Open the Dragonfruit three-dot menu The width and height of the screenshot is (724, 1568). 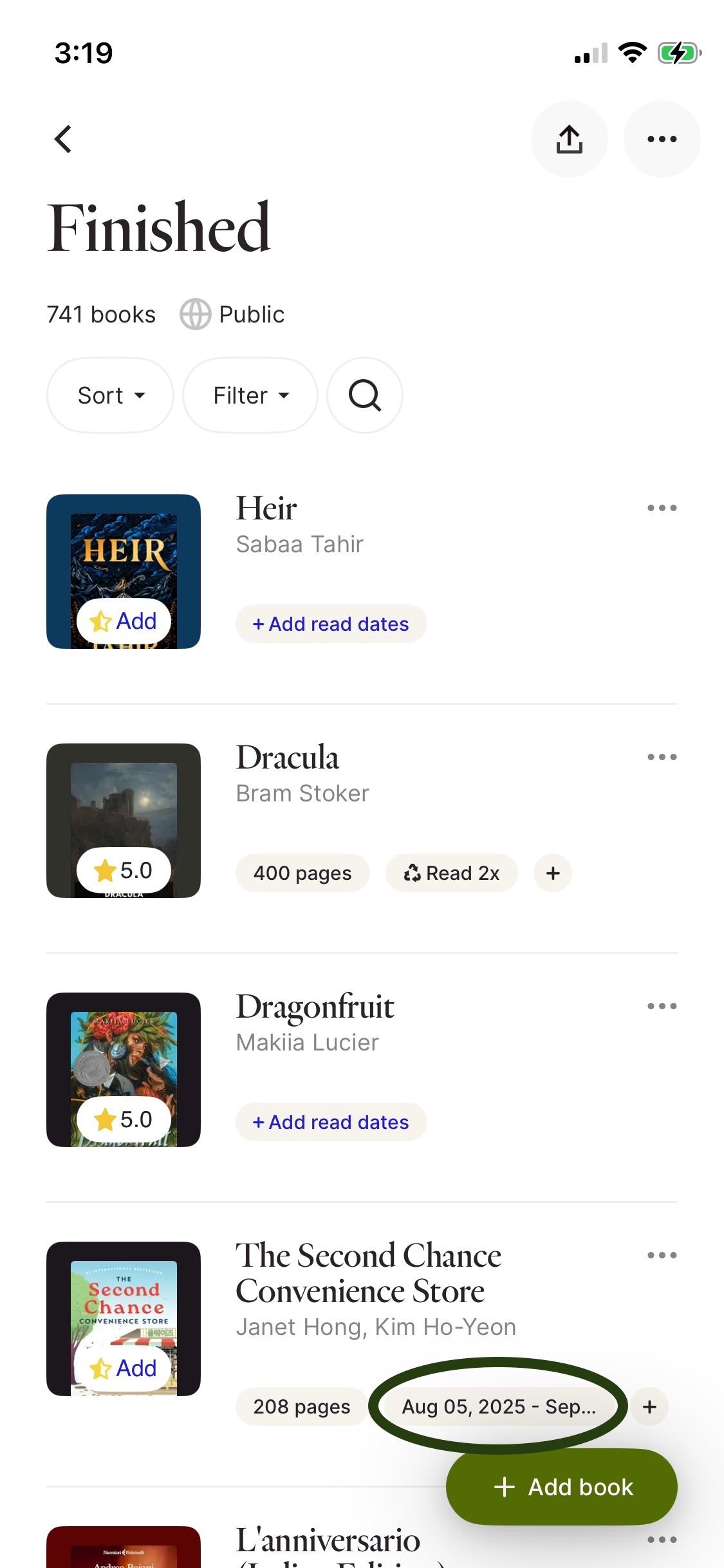(x=662, y=1006)
